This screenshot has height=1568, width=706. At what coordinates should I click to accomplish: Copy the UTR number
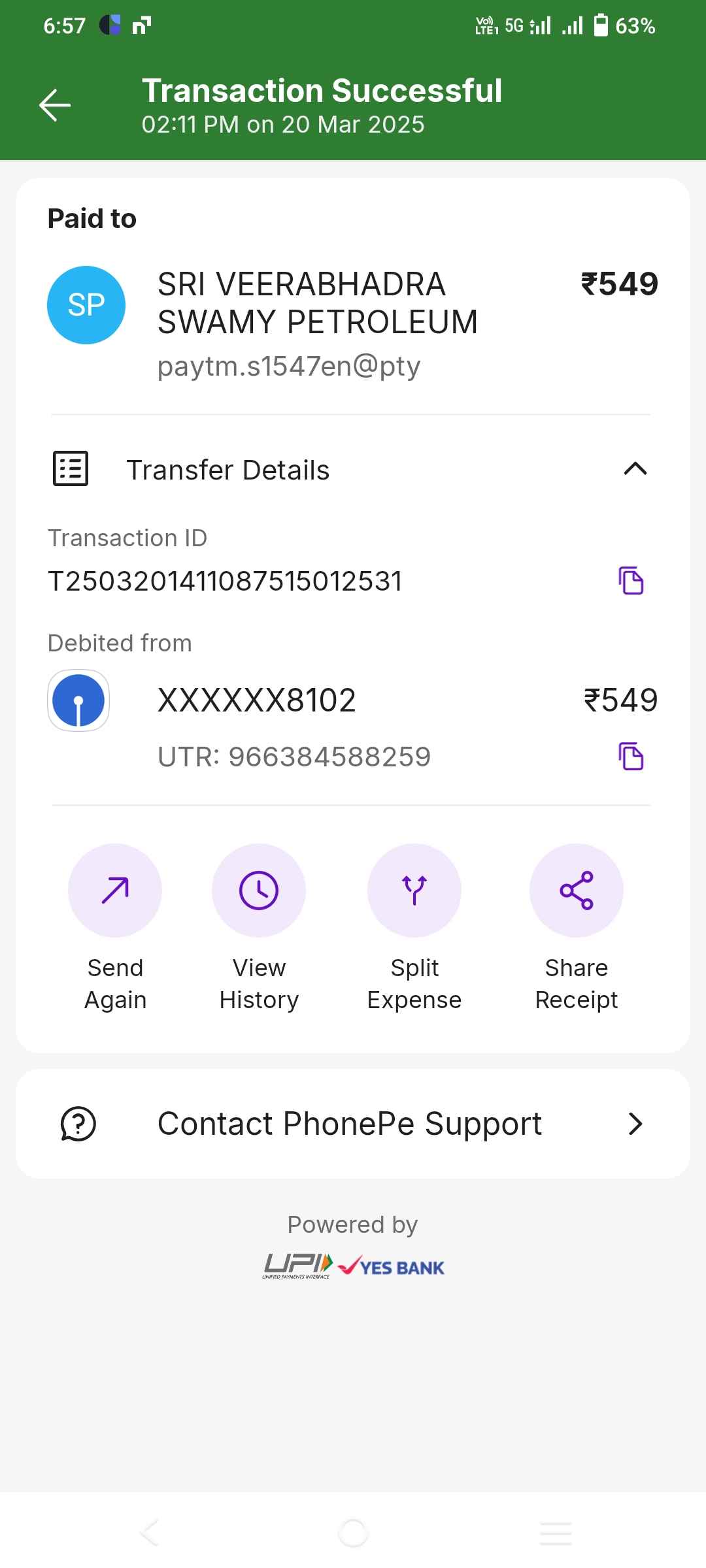coord(631,757)
